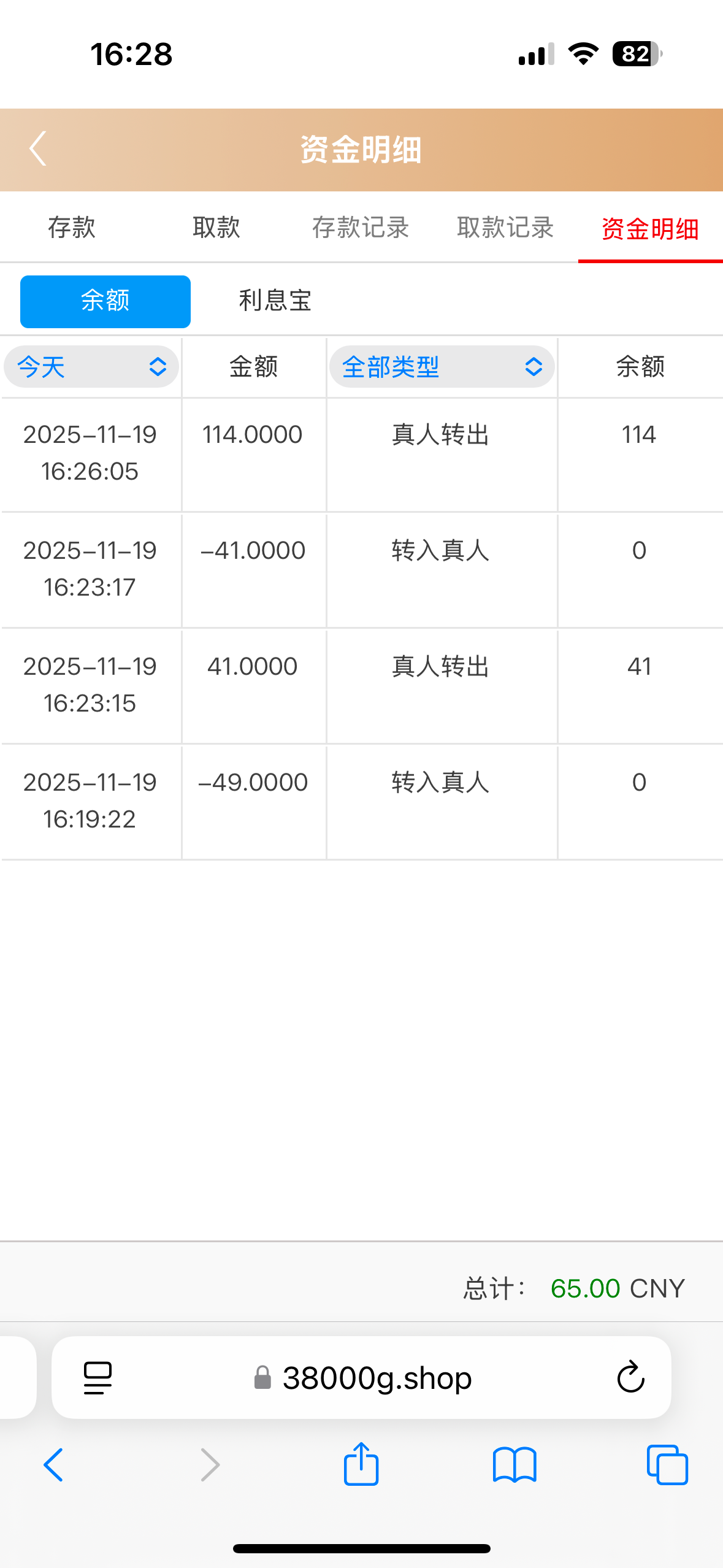723x1568 pixels.
Task: Go back from the 资金明细 page
Action: click(x=38, y=149)
